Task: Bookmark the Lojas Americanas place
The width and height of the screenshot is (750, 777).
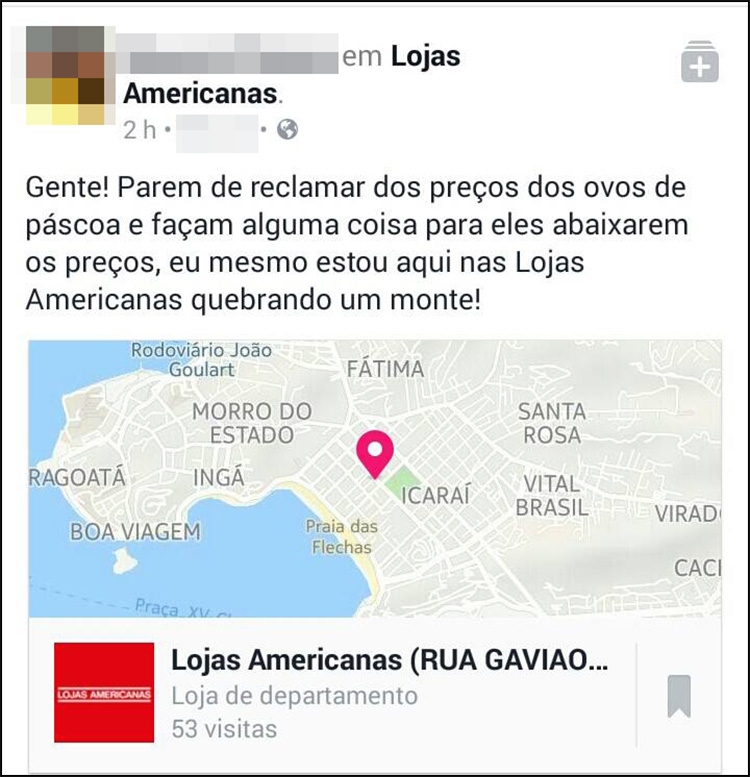Action: coord(679,696)
